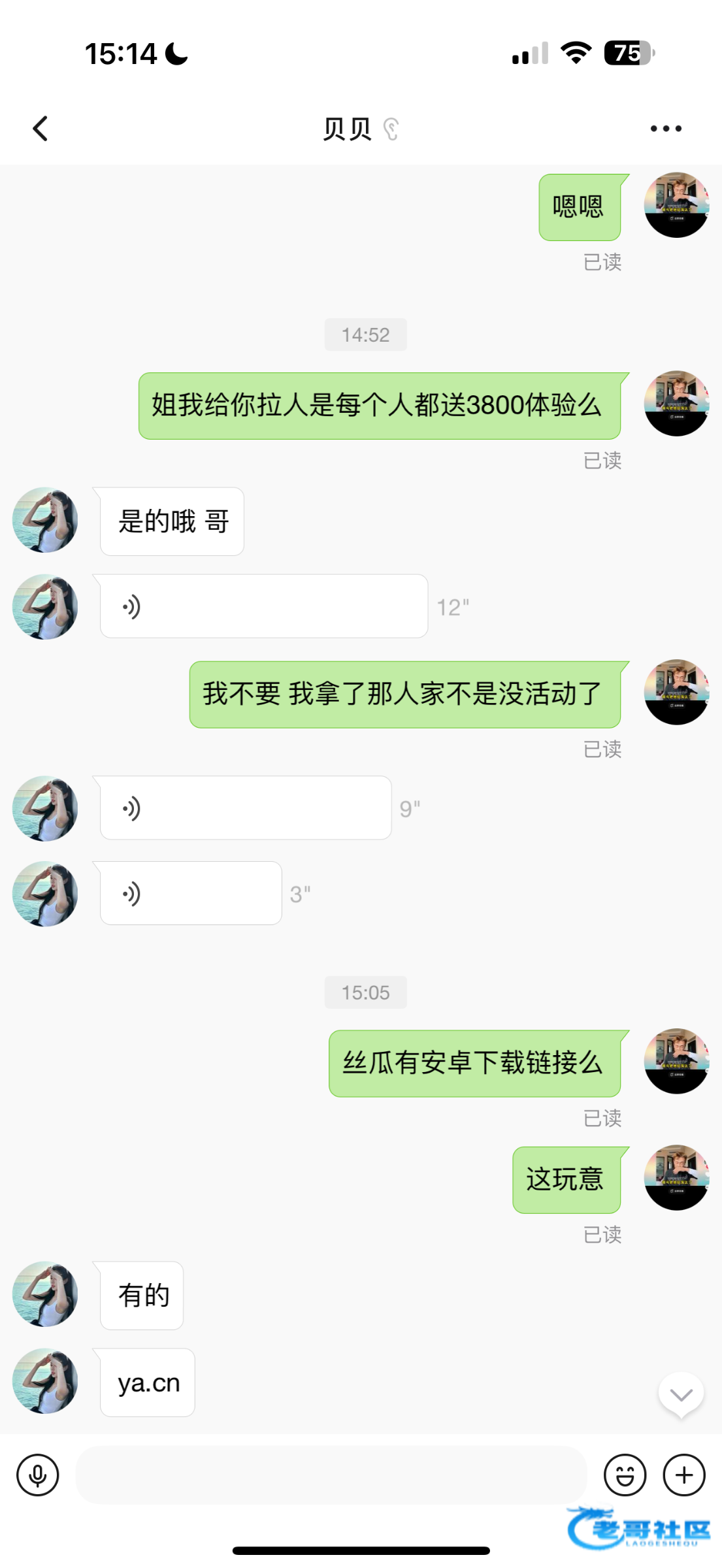Play the 3-second voice message

[190, 893]
